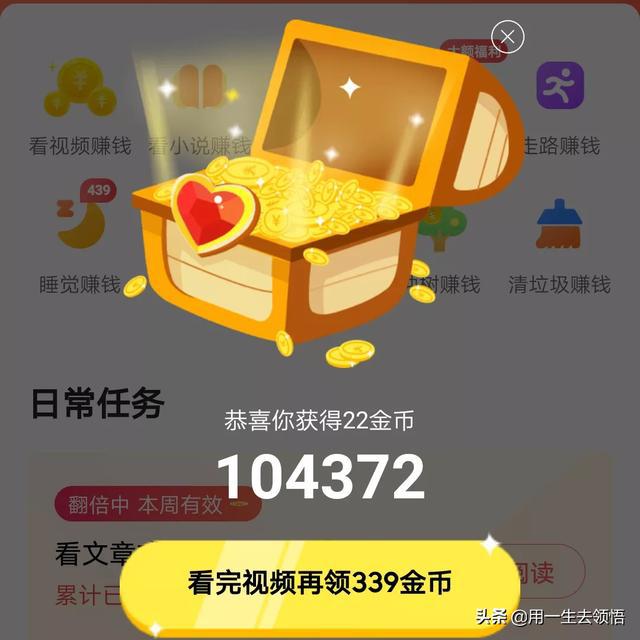Tap 看完视频再领339金币 button

click(x=320, y=583)
